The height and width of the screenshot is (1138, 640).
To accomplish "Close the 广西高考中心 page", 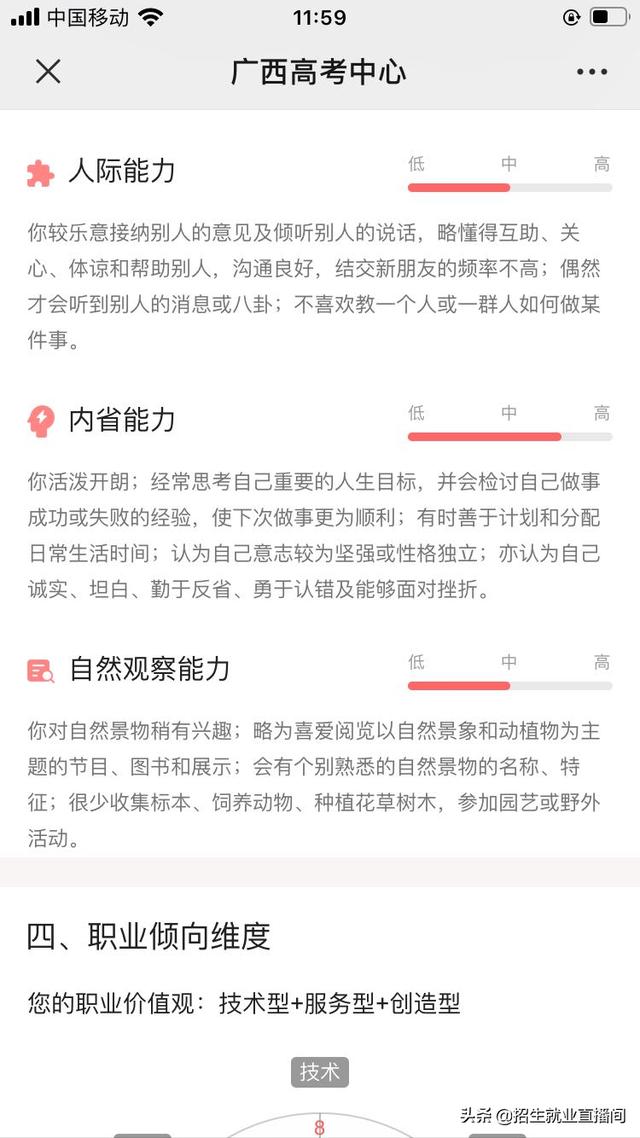I will pyautogui.click(x=48, y=71).
